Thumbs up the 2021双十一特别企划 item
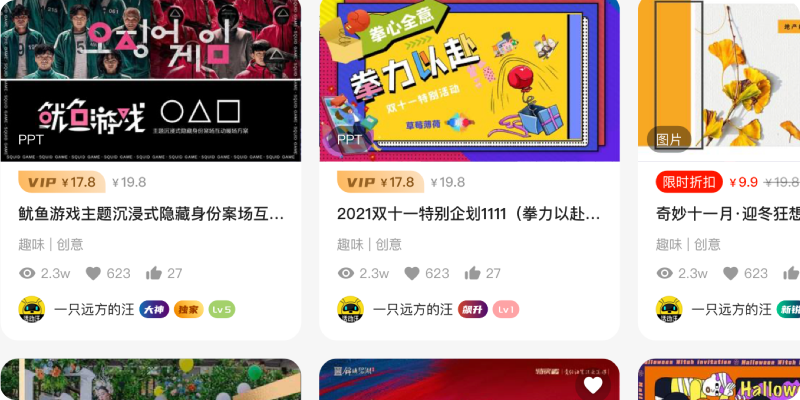The height and width of the screenshot is (400, 800). pos(473,273)
